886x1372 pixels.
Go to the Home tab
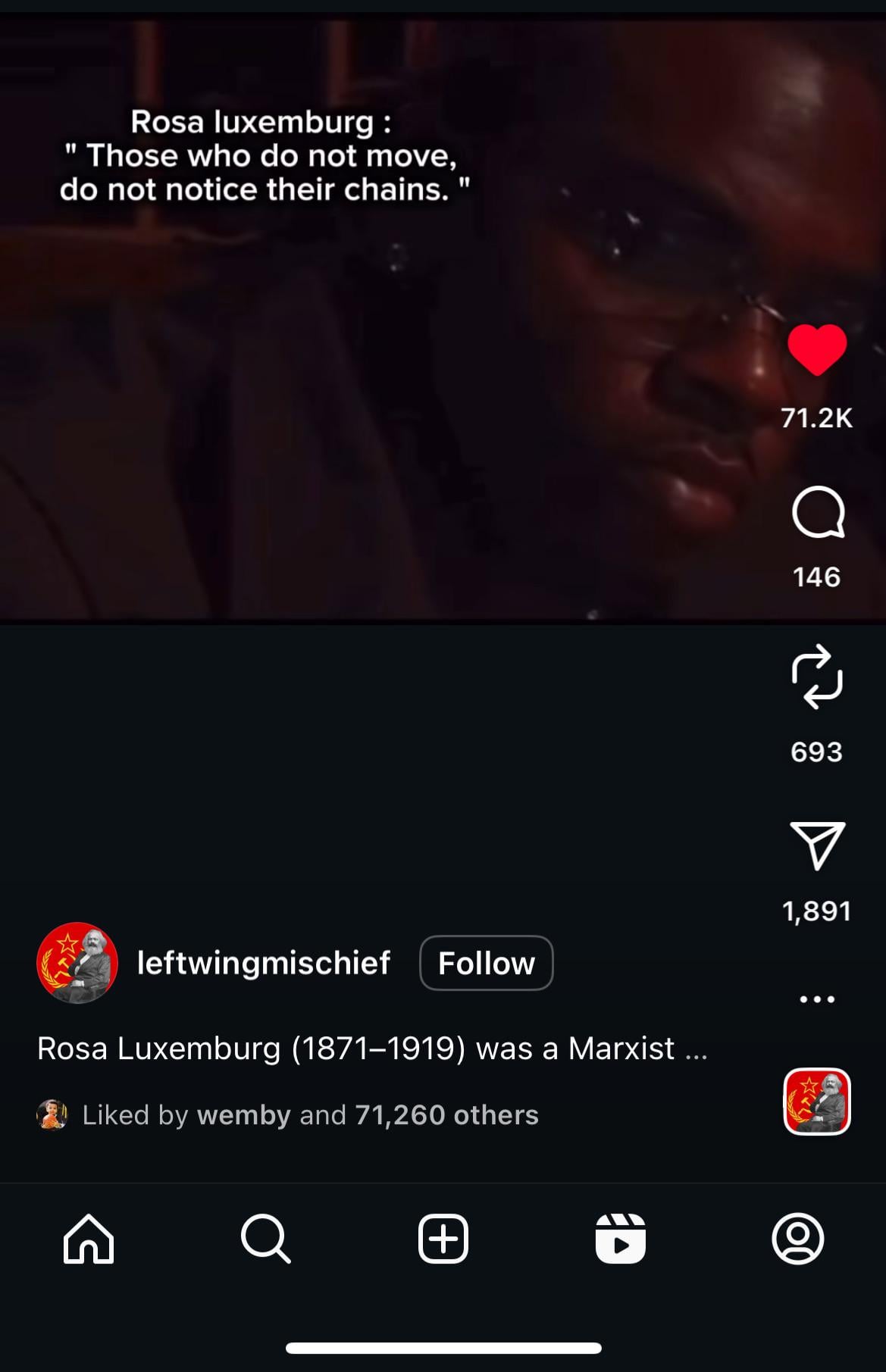click(x=89, y=1239)
